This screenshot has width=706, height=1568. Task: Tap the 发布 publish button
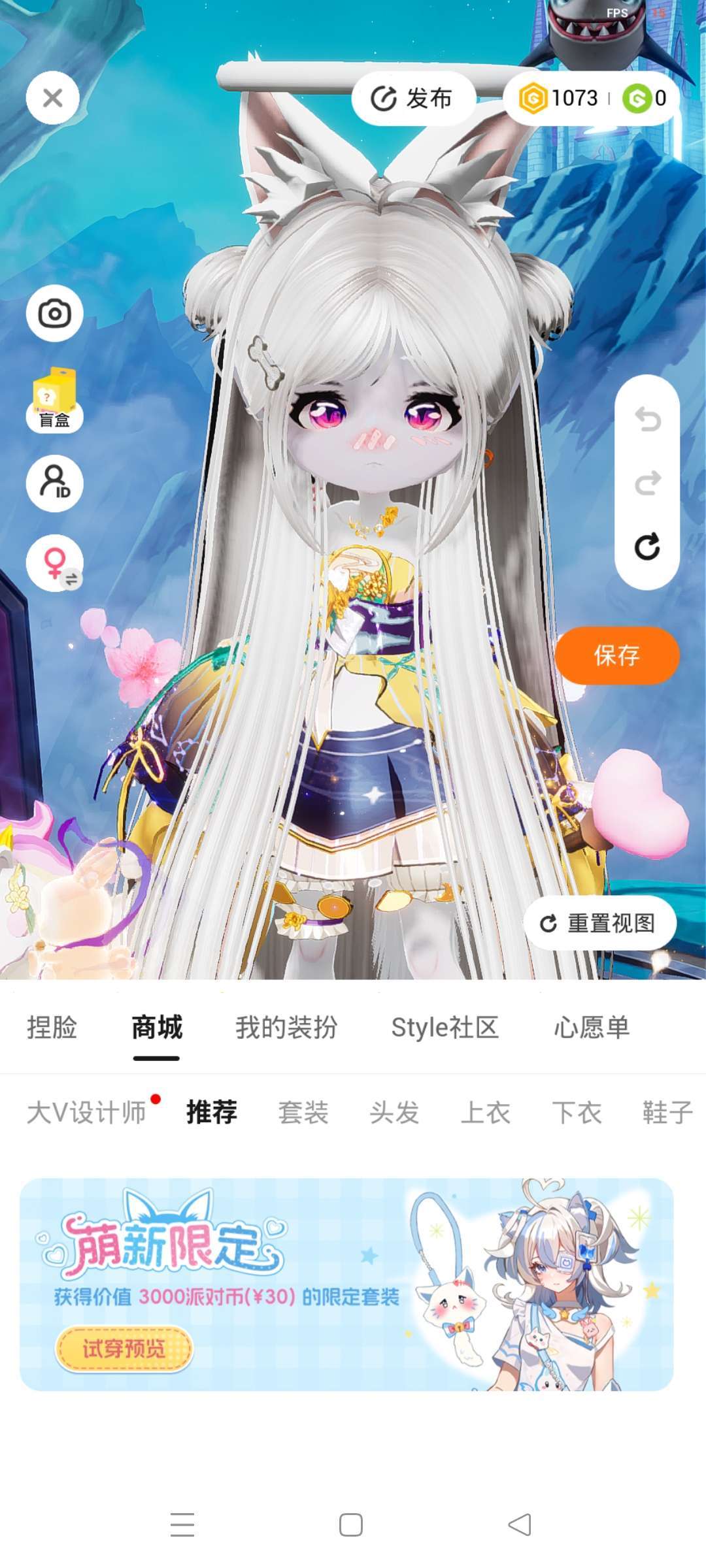coord(412,99)
